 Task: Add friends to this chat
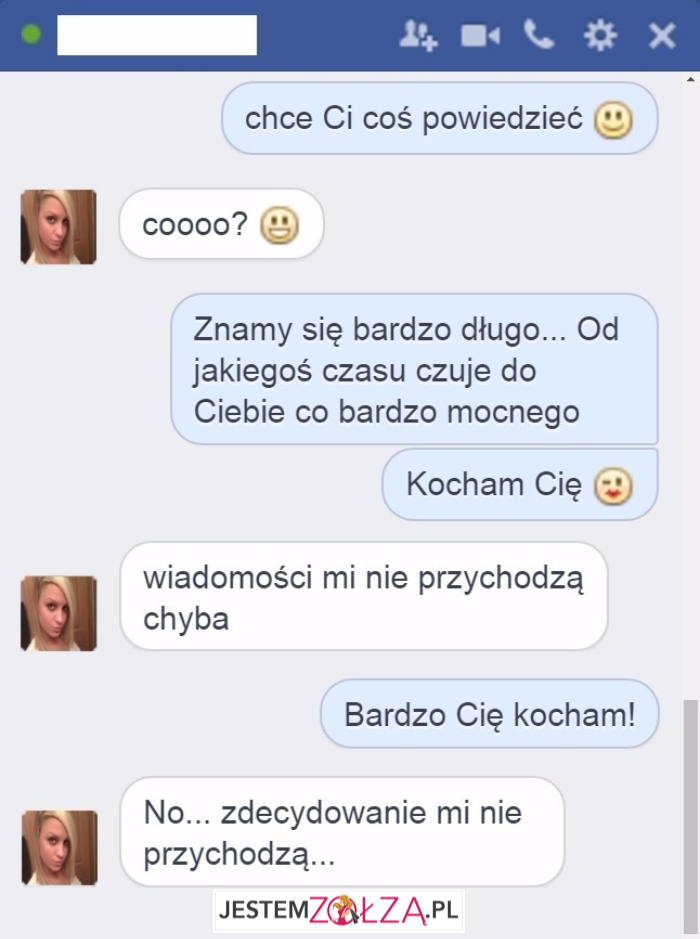tap(418, 36)
